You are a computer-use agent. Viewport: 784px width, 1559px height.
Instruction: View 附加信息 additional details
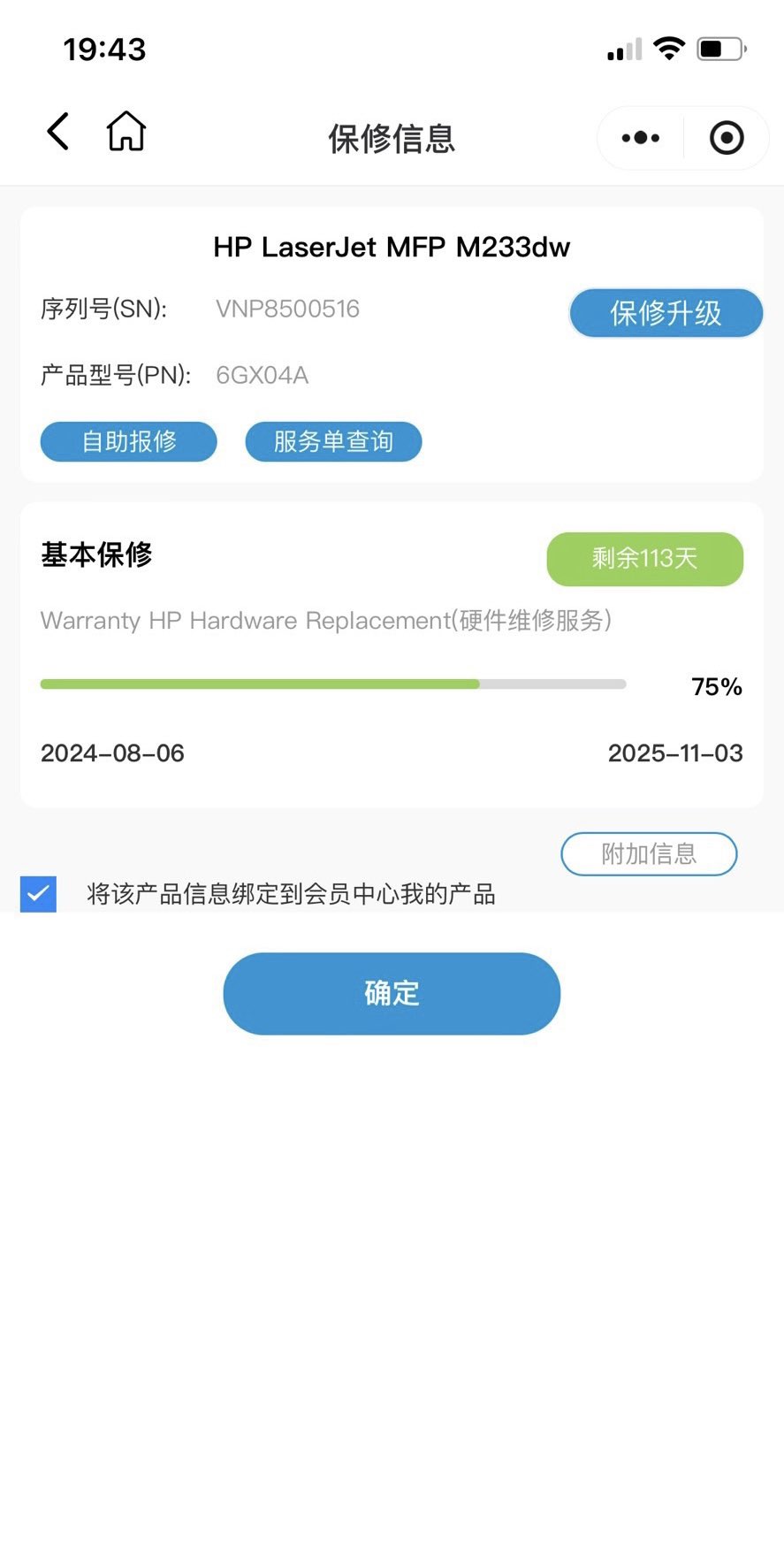(649, 854)
